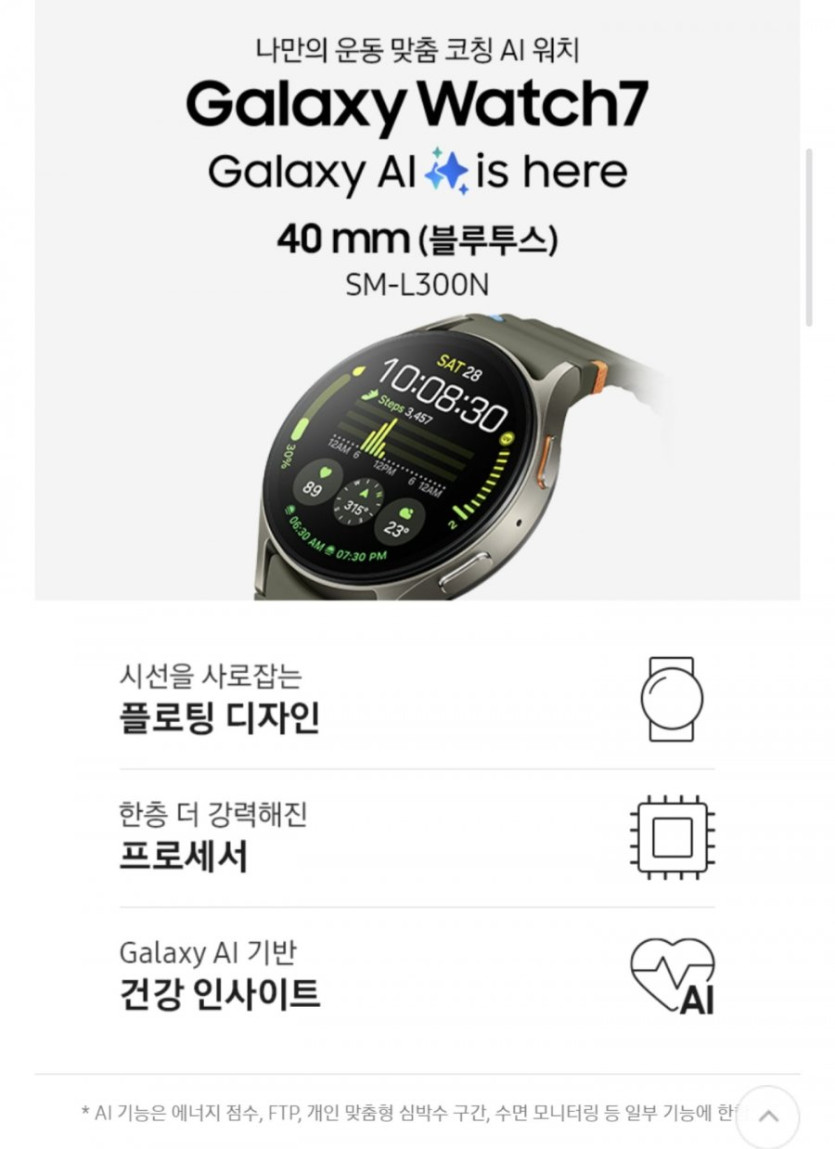Tap the scroll-to-top arrow button
The height and width of the screenshot is (1149, 835).
point(767,1116)
